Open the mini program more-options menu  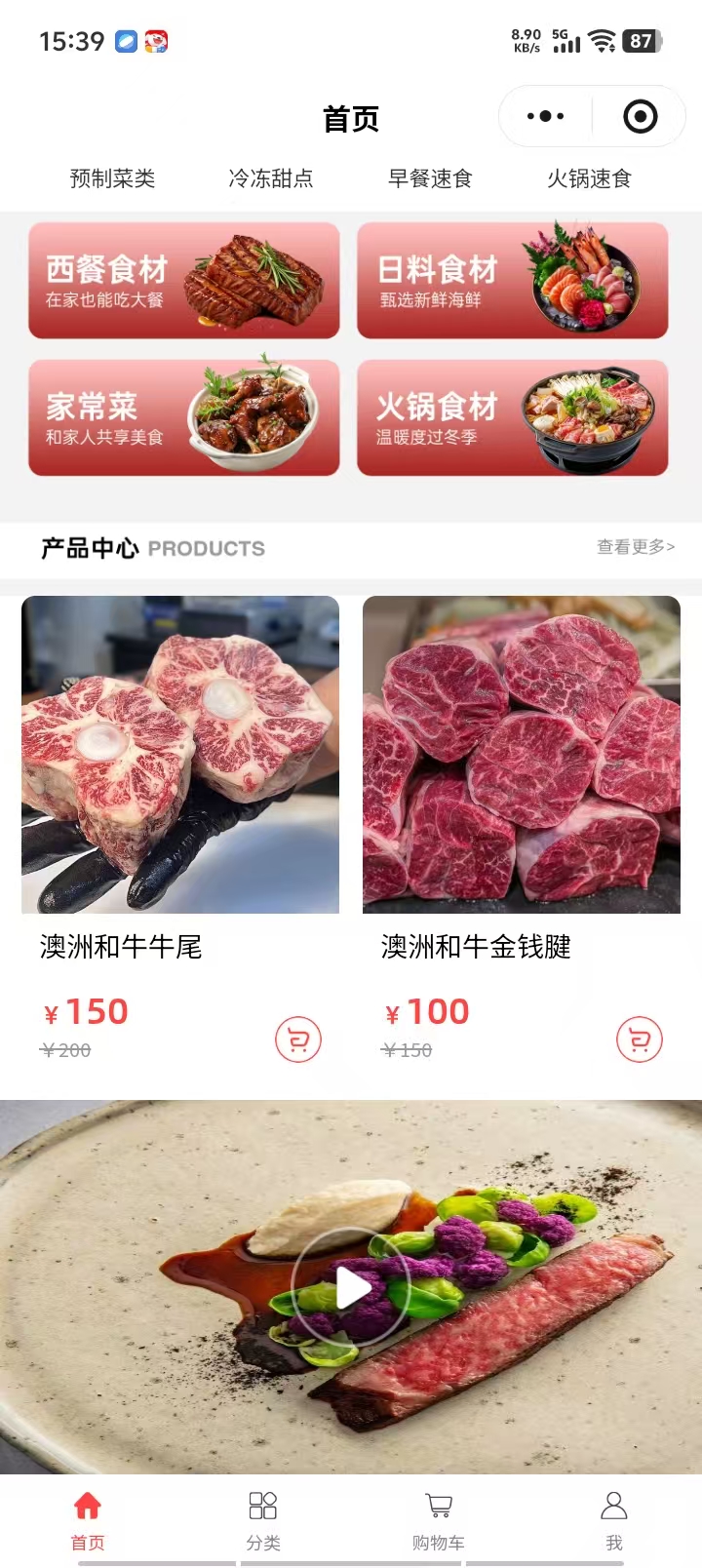[545, 117]
